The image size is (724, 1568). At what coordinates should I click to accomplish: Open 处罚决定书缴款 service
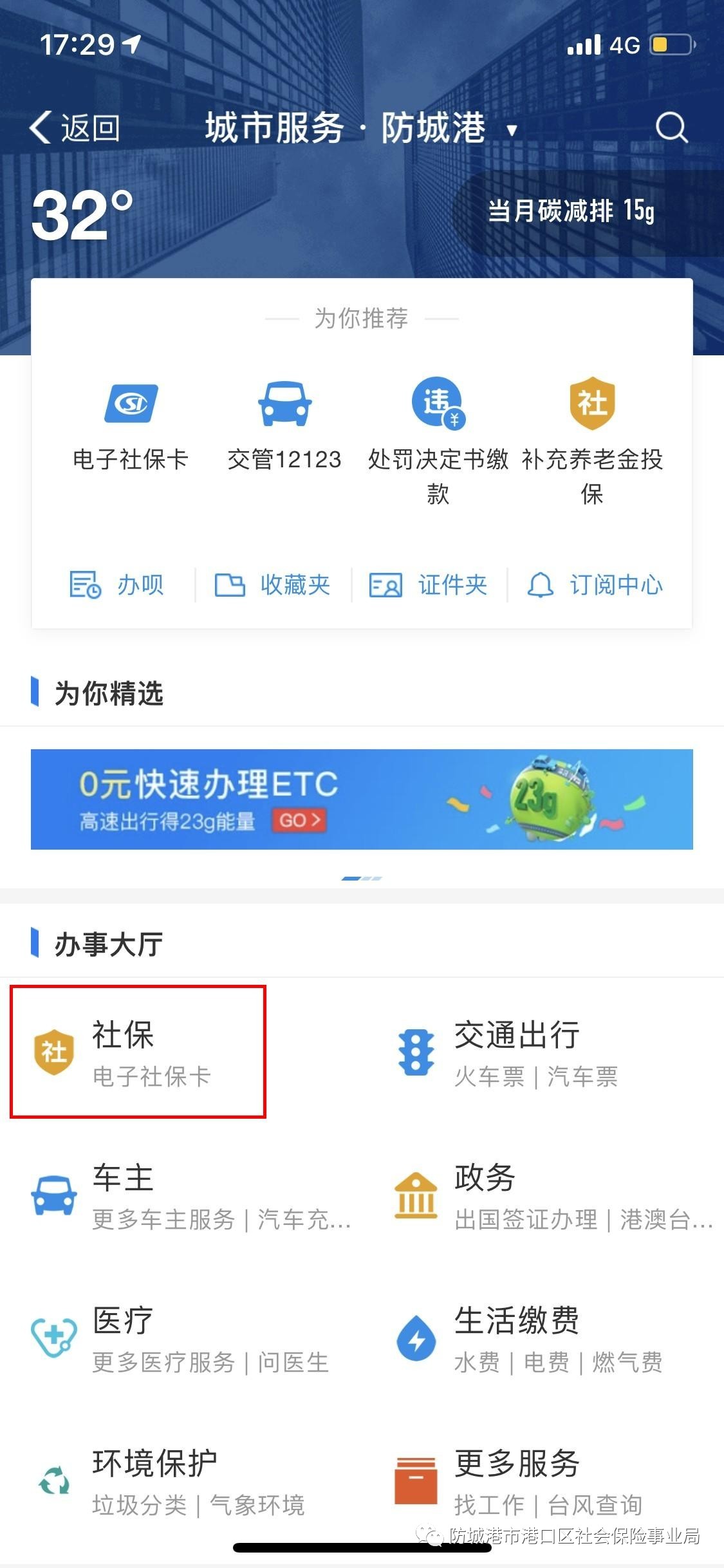pos(438,438)
